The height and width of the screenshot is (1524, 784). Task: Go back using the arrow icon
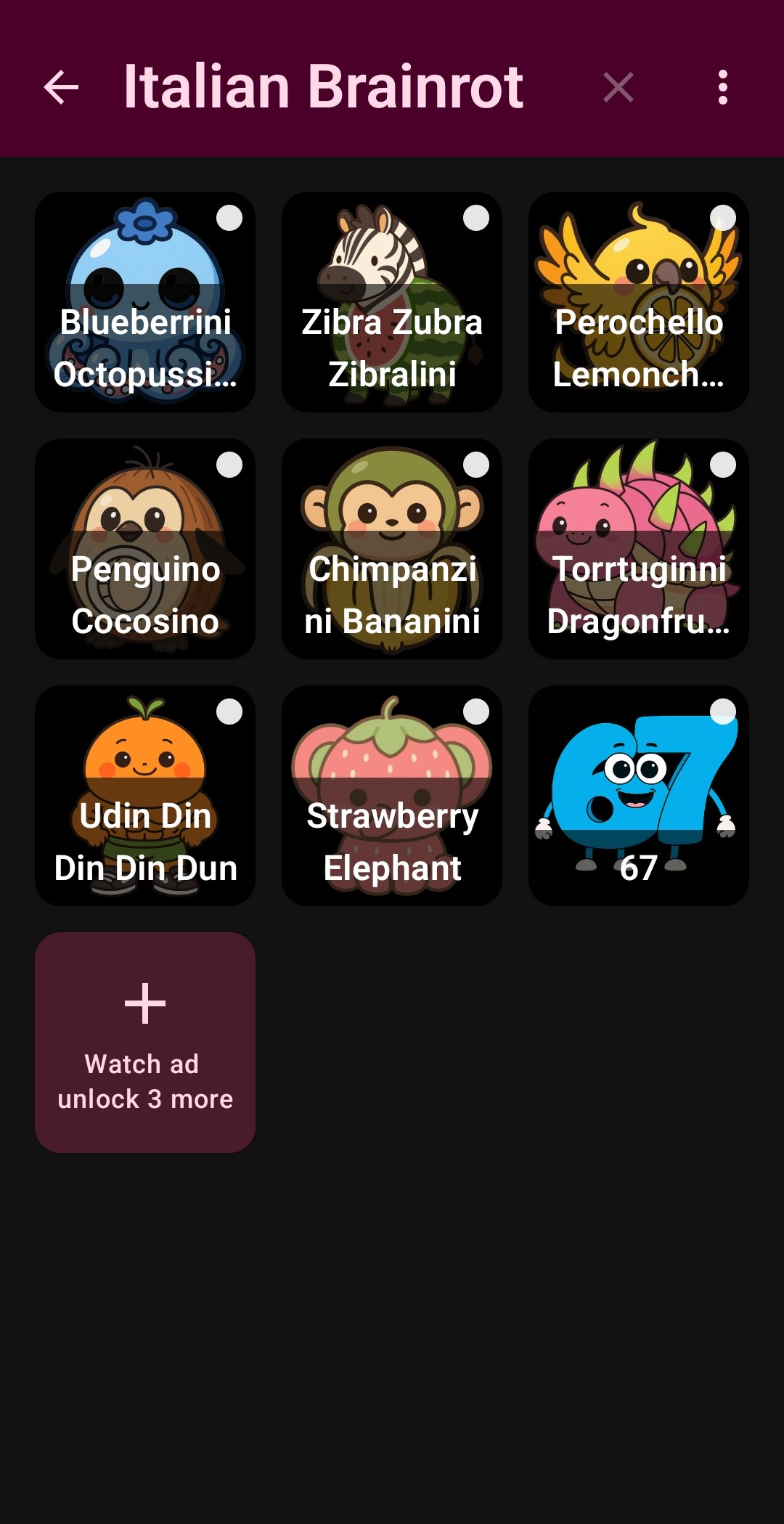tap(61, 89)
